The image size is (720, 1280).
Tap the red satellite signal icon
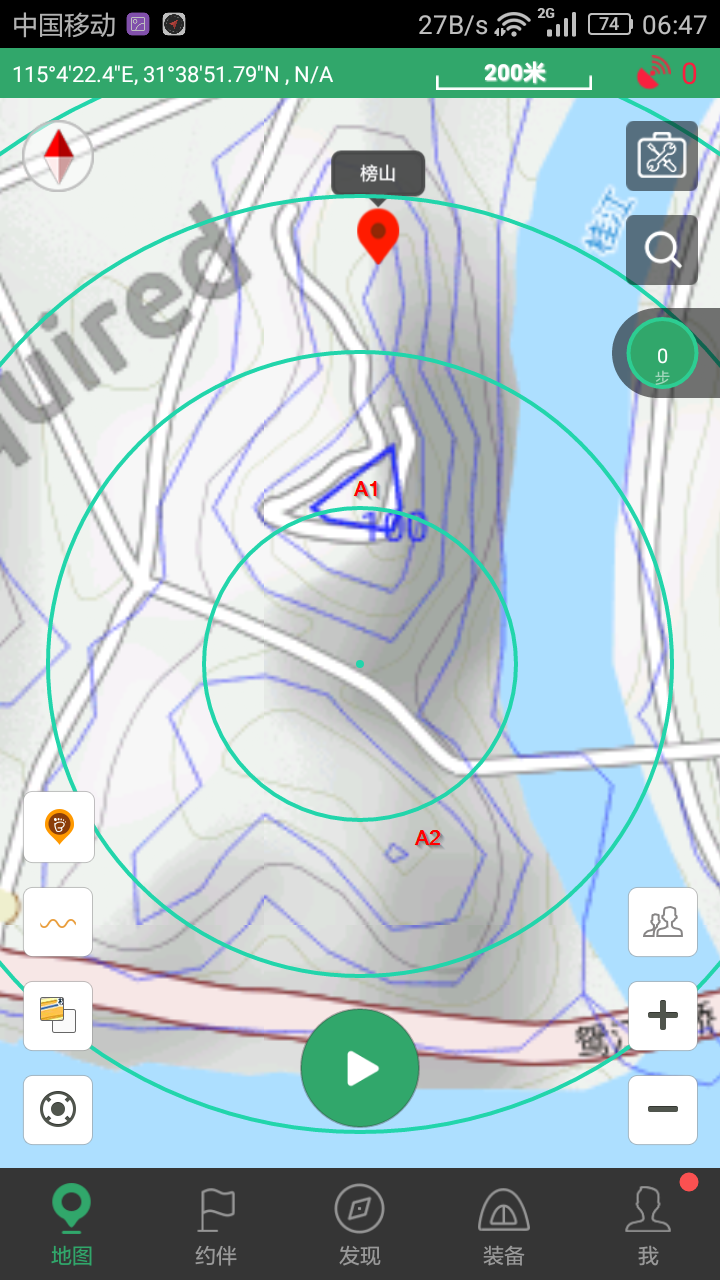[x=655, y=73]
